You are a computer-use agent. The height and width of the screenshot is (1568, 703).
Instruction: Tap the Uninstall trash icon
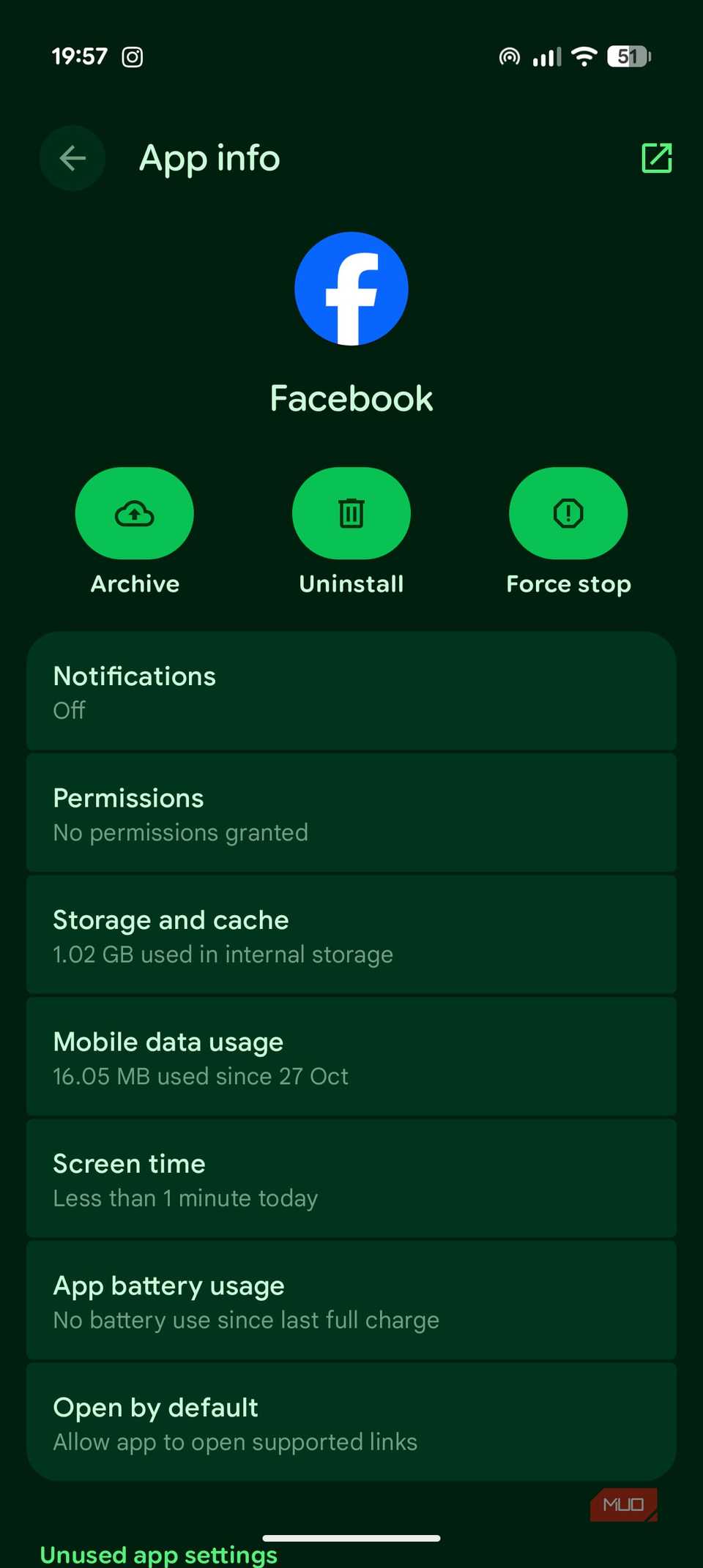point(351,513)
